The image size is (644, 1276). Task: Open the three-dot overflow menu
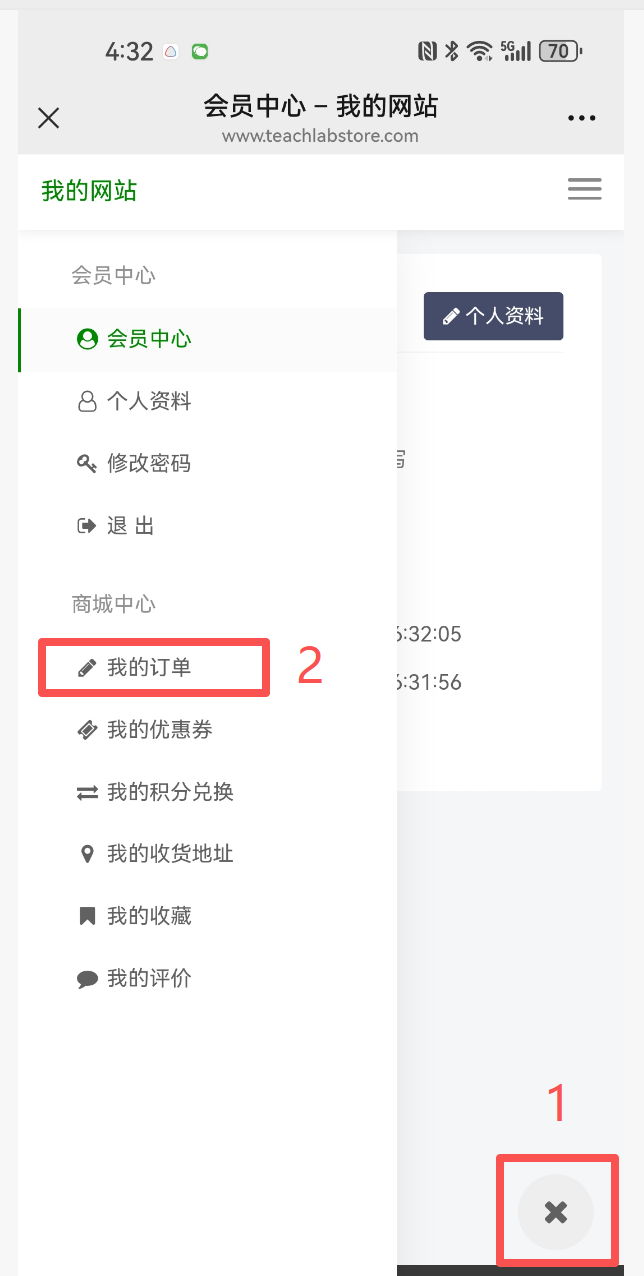581,118
